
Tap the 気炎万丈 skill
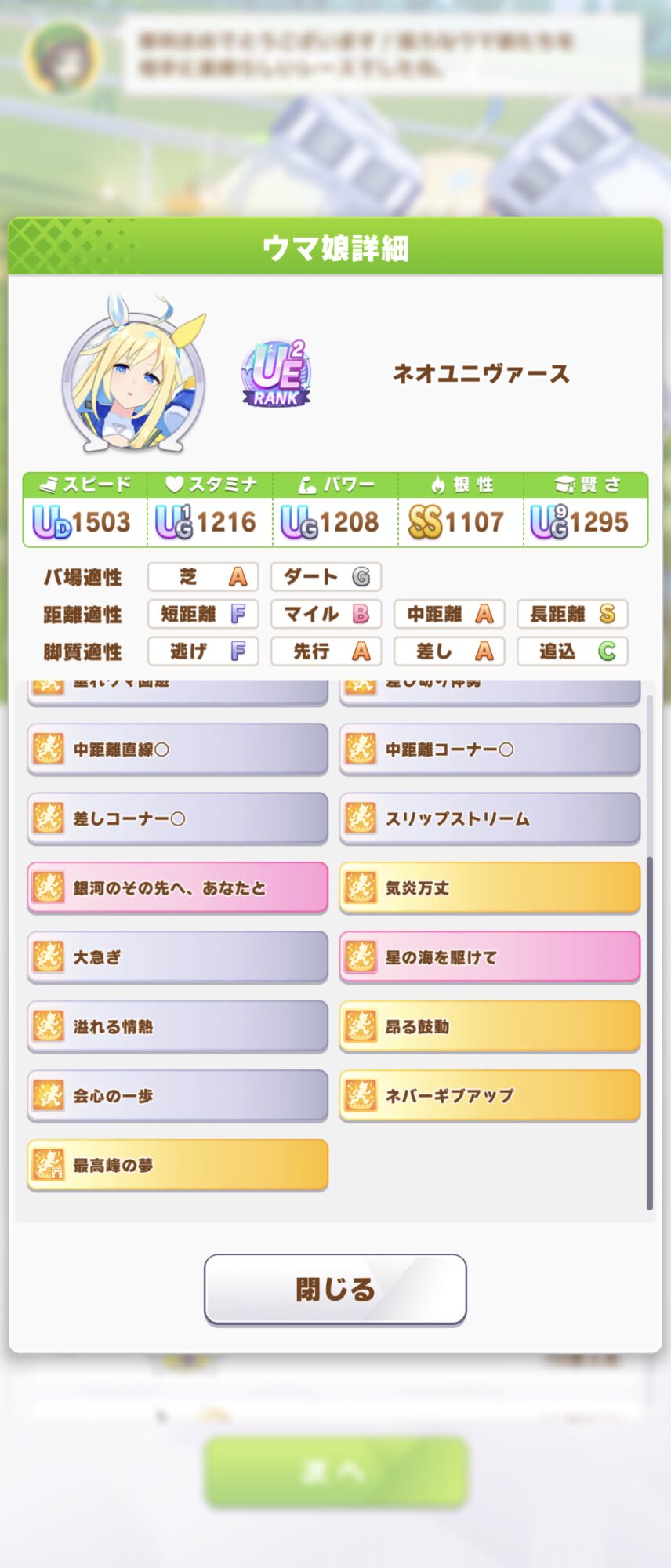pos(489,887)
